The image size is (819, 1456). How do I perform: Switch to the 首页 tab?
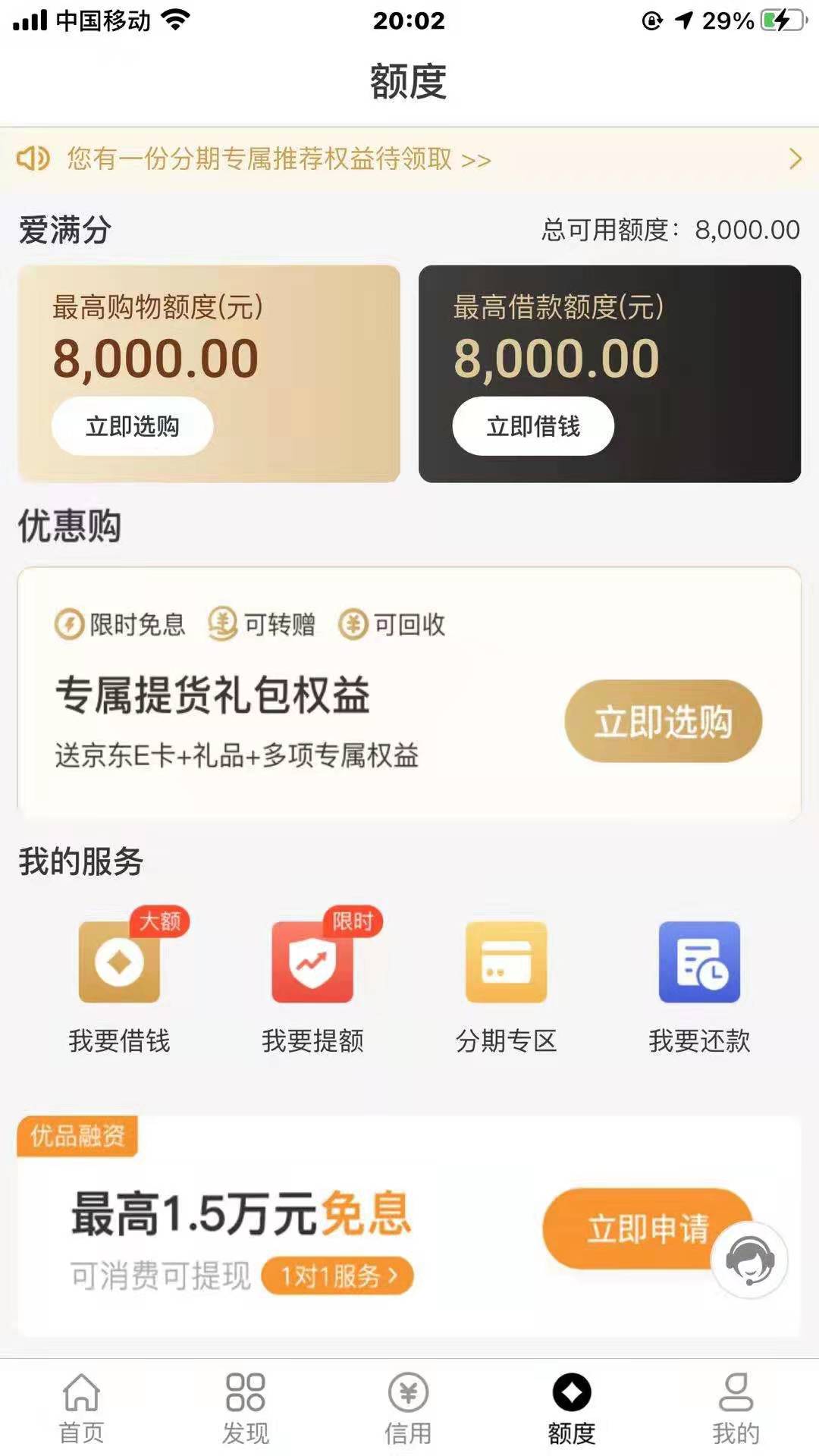point(82,1408)
